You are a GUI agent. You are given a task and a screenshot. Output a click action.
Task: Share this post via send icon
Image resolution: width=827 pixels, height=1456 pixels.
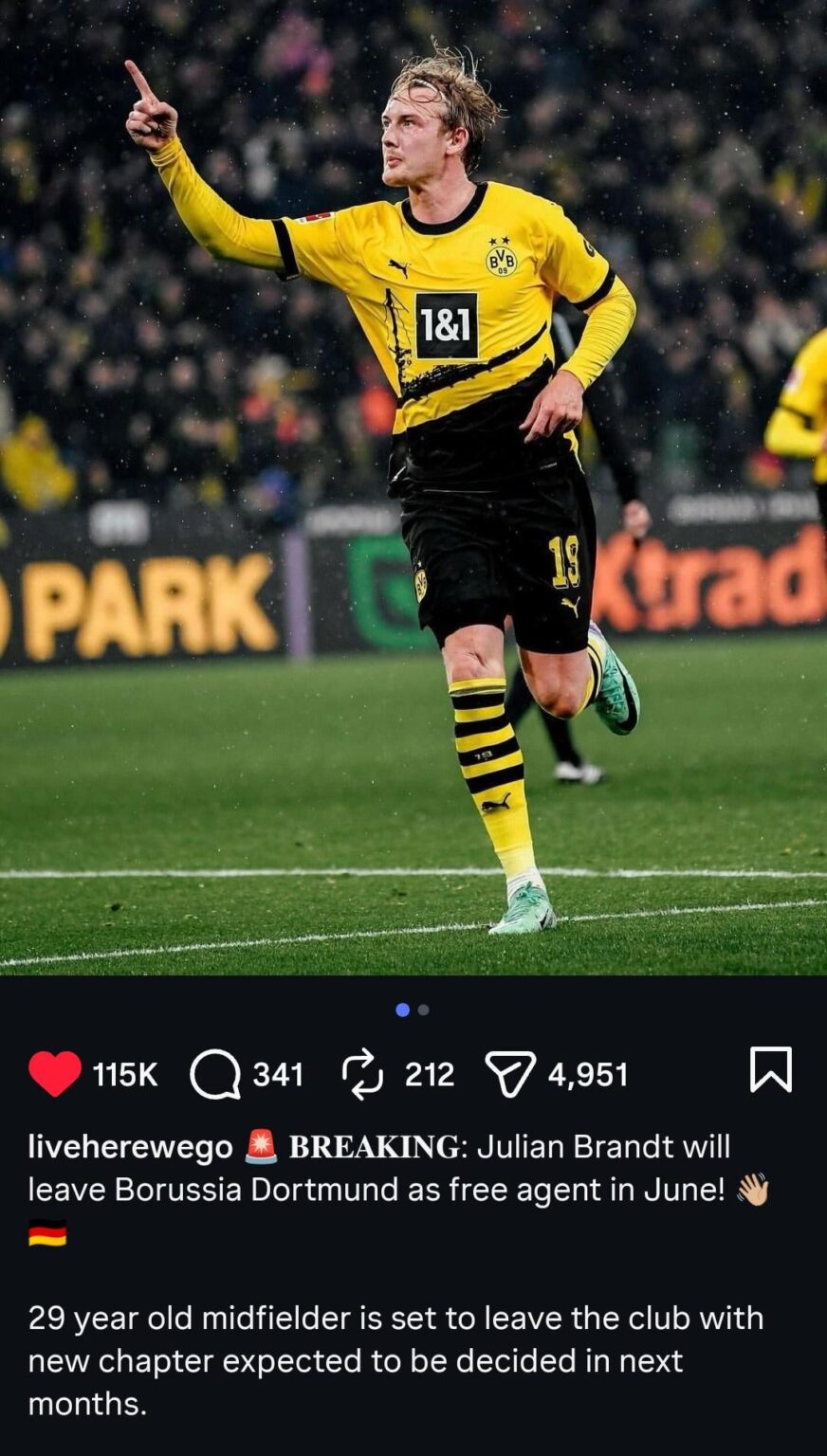[x=510, y=1074]
